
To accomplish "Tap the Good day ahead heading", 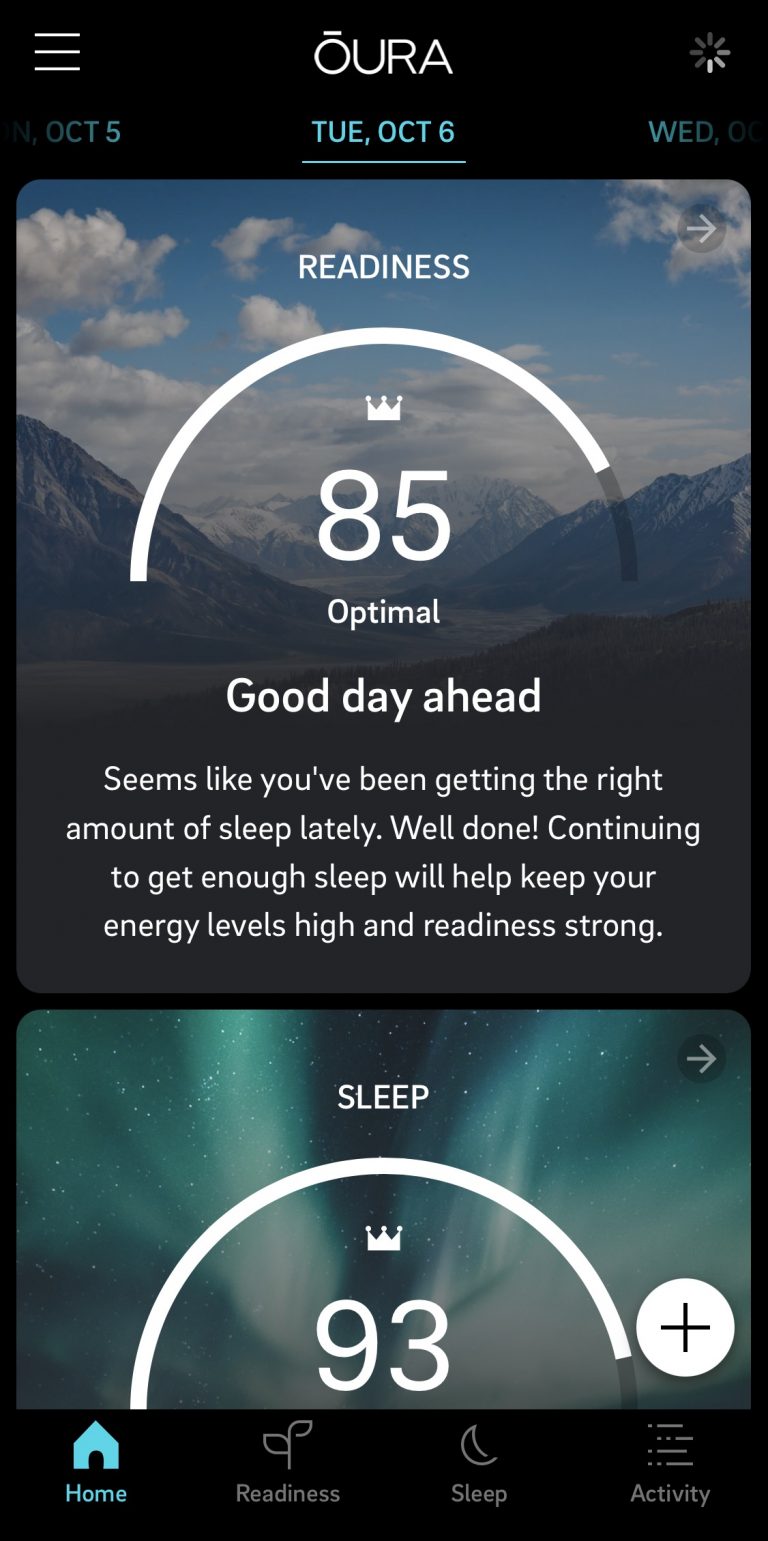I will click(383, 696).
